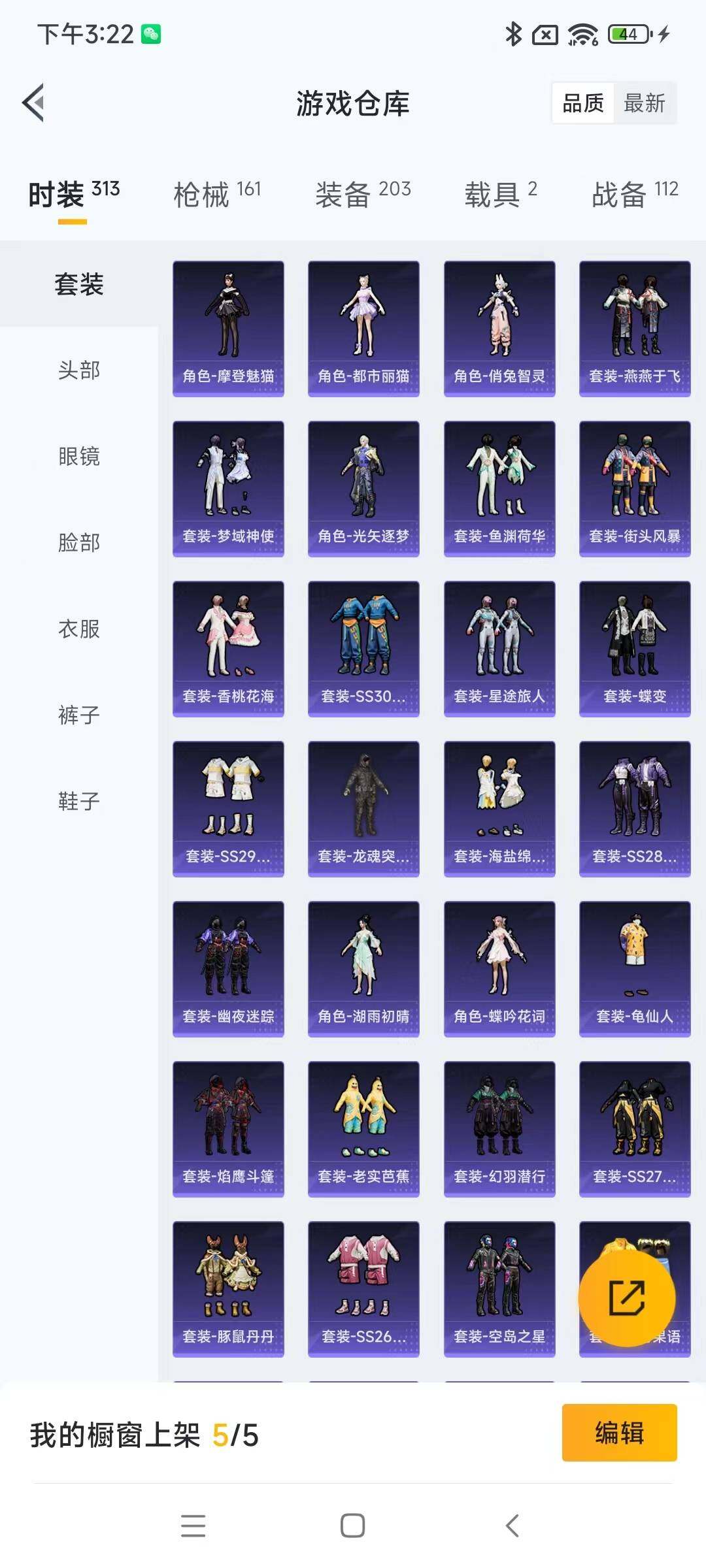The image size is (706, 1568).
Task: Open the 套装-龟仙人 outfit
Action: [635, 969]
